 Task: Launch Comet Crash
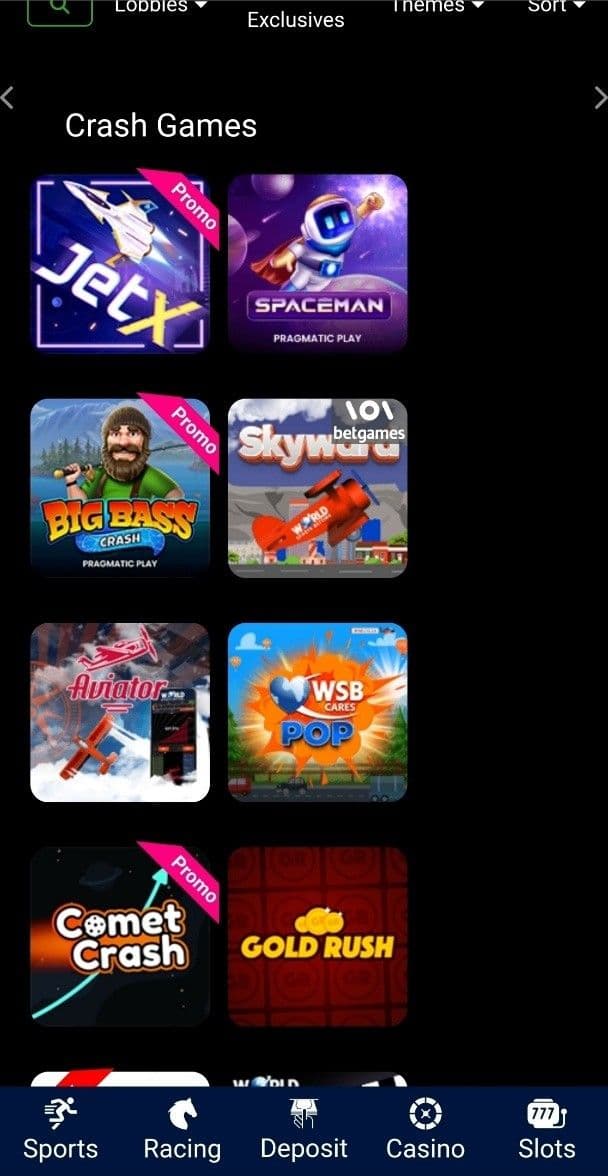[120, 936]
